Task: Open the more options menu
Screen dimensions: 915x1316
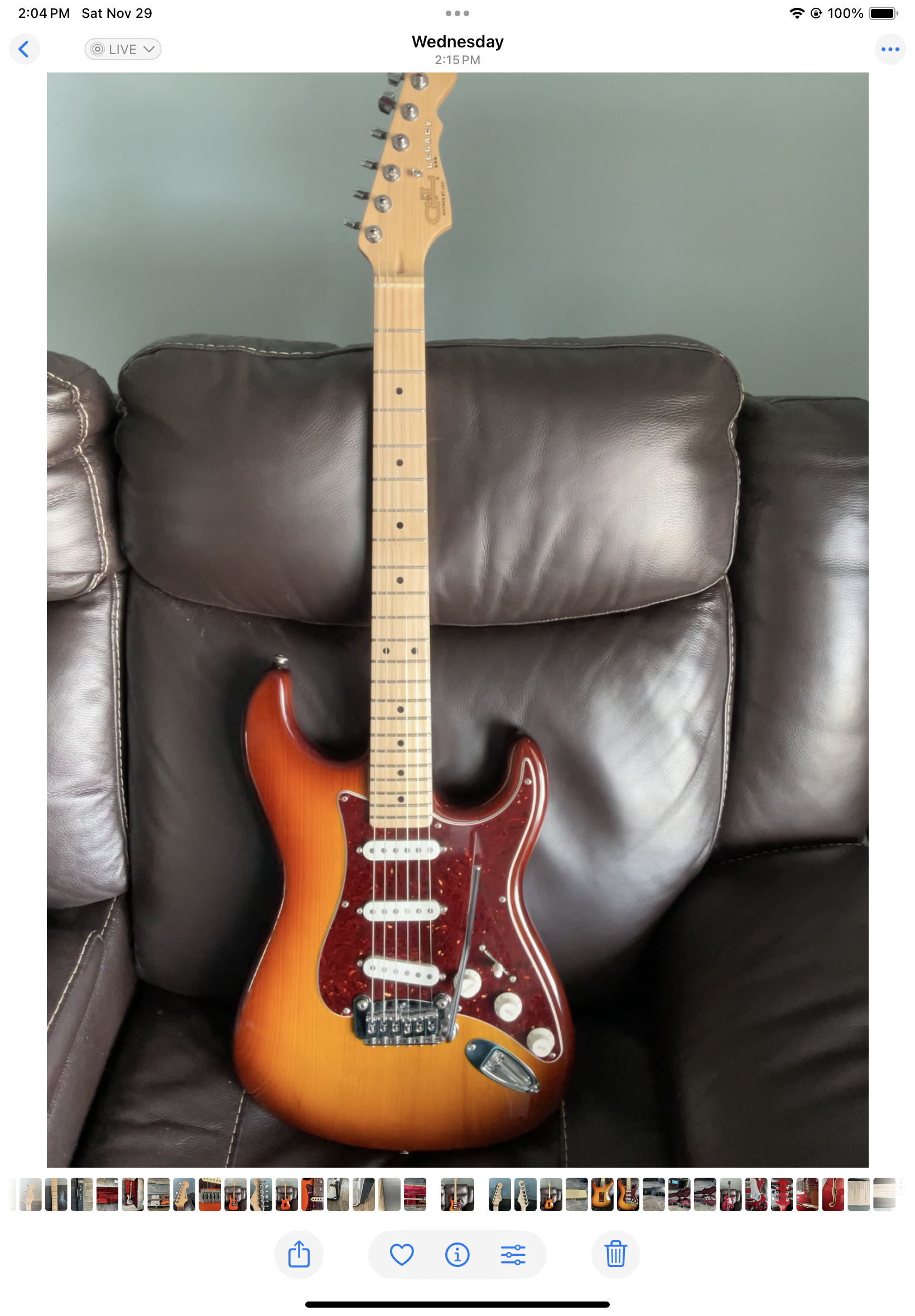Action: pyautogui.click(x=890, y=49)
